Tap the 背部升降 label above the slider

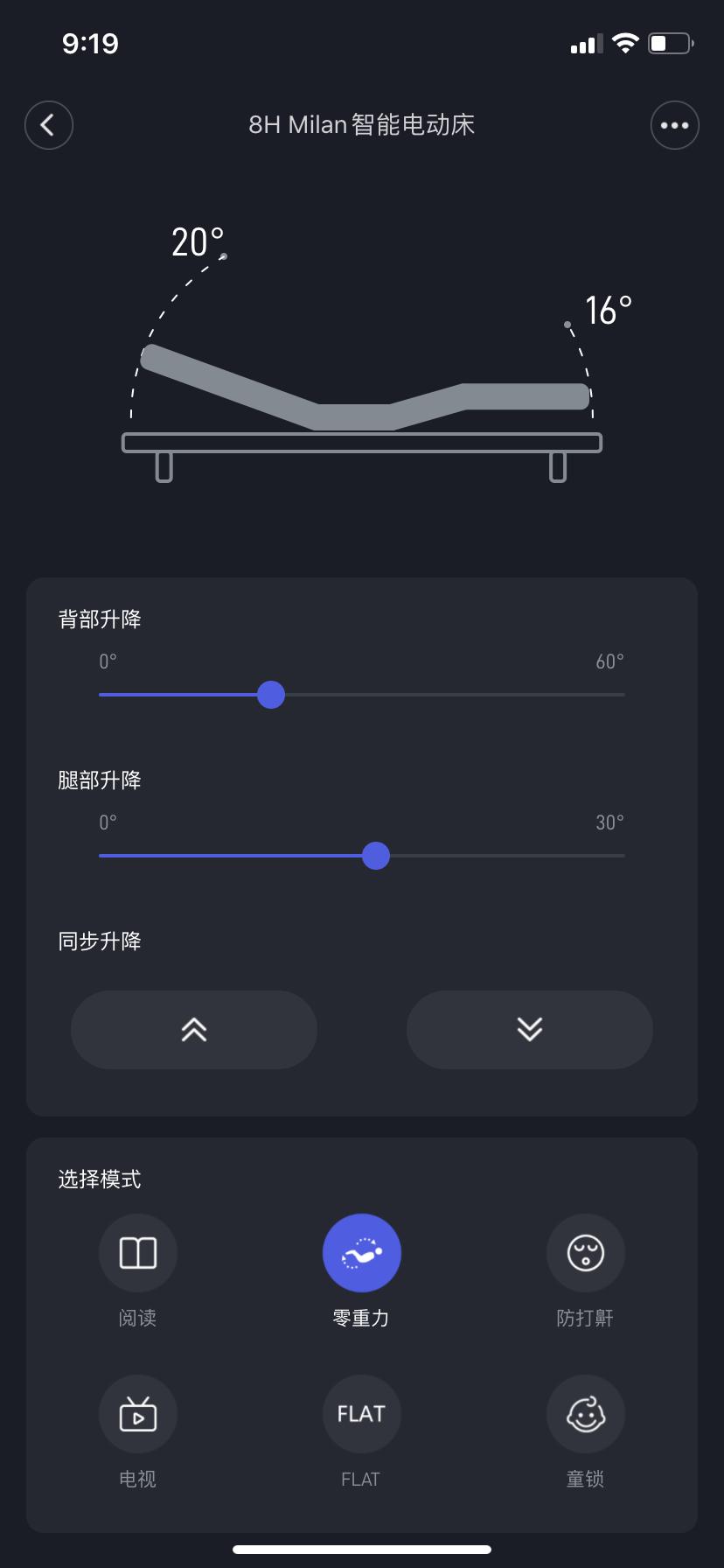coord(100,619)
